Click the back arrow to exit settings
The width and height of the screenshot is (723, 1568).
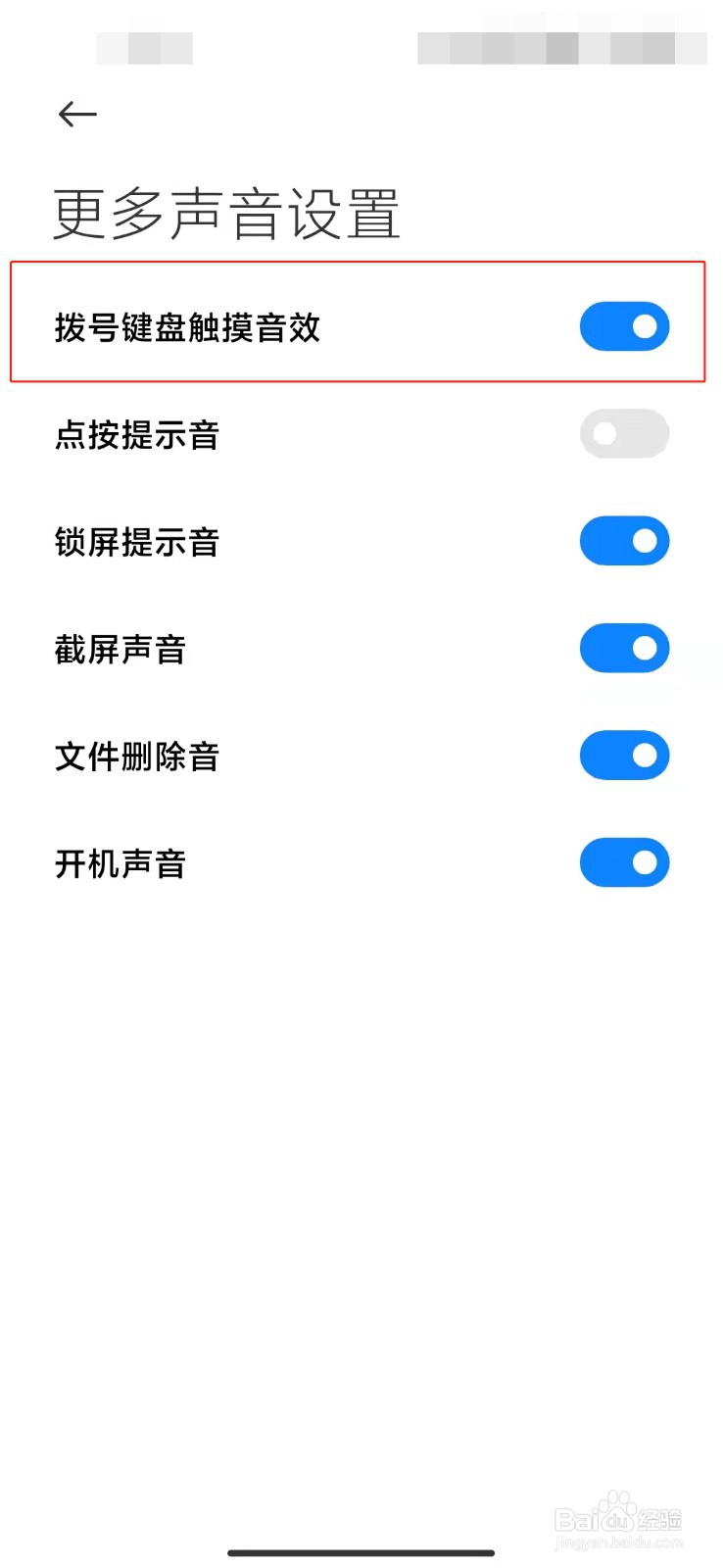[77, 114]
